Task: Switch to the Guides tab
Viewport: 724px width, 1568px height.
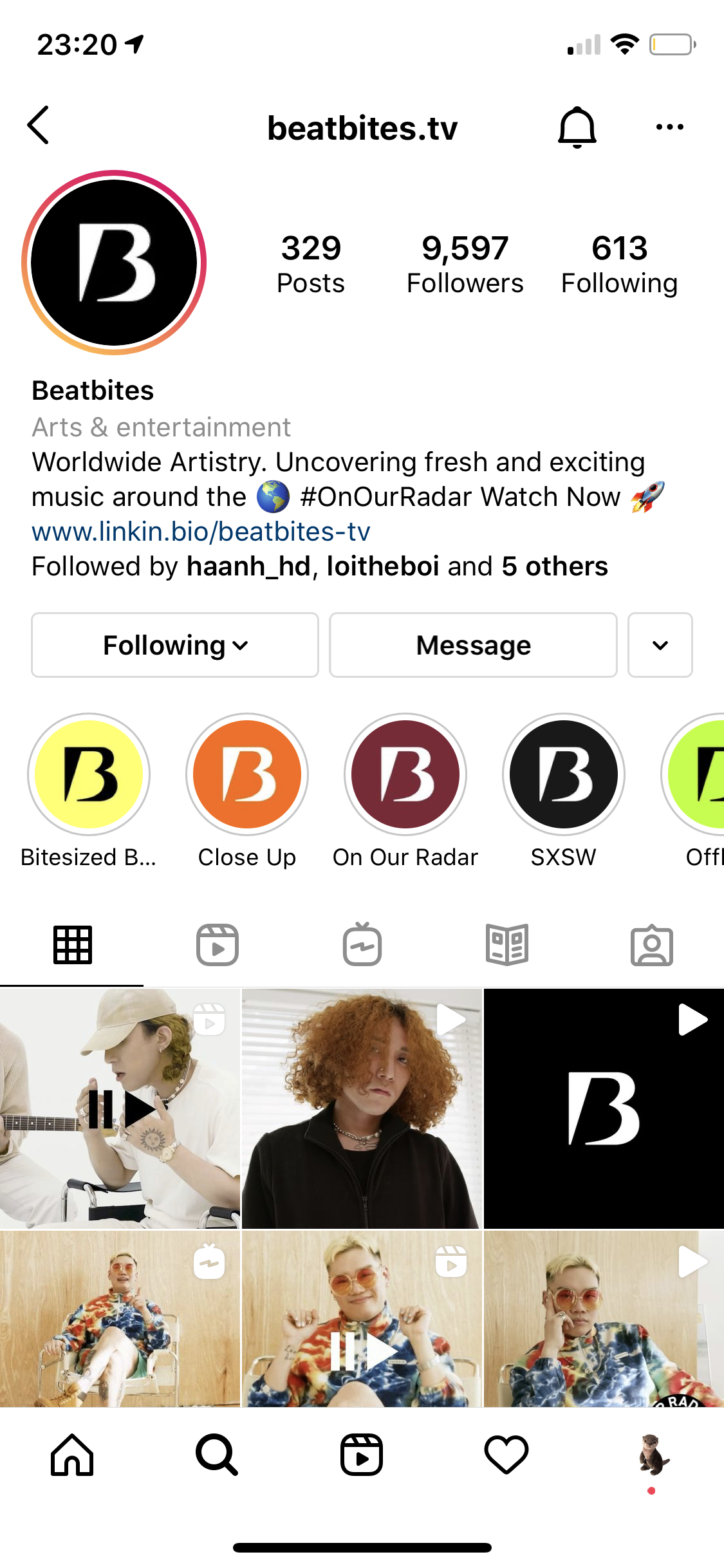Action: tap(507, 945)
